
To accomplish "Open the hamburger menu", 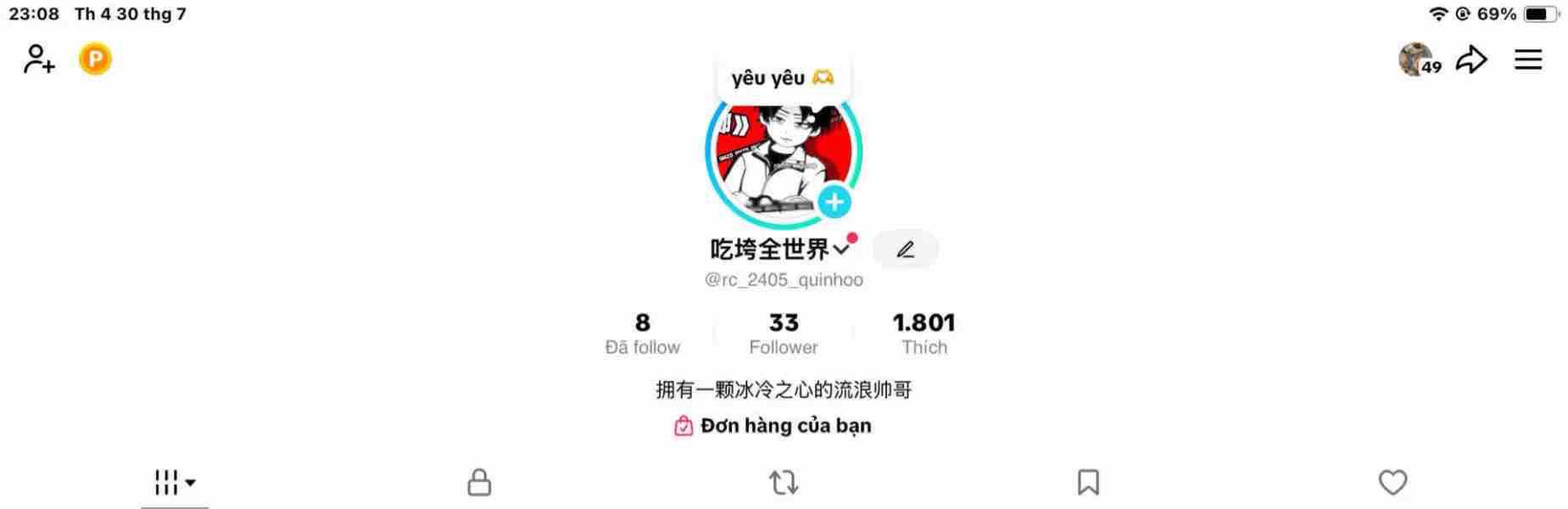I will point(1528,59).
